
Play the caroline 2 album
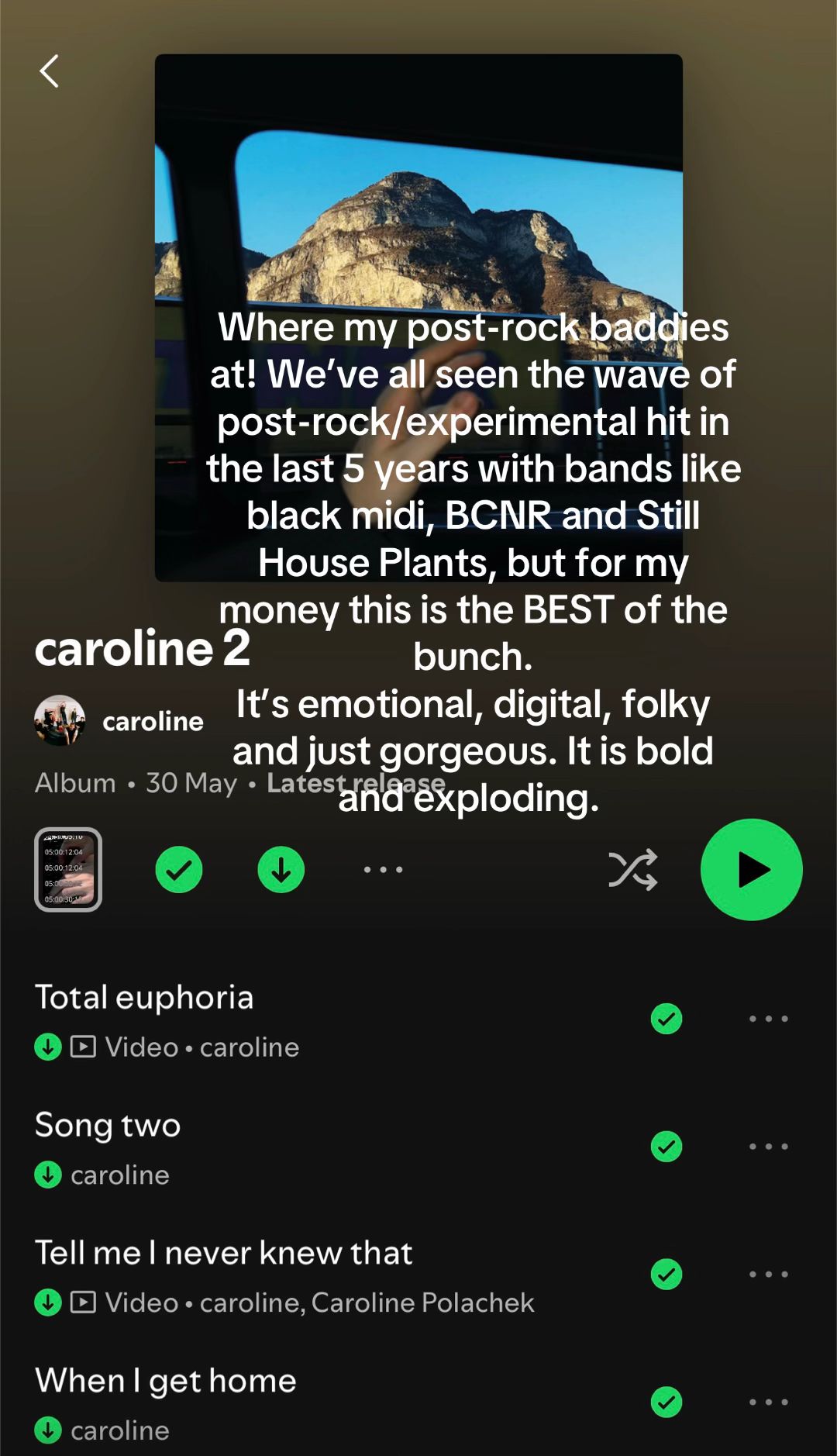(x=751, y=869)
